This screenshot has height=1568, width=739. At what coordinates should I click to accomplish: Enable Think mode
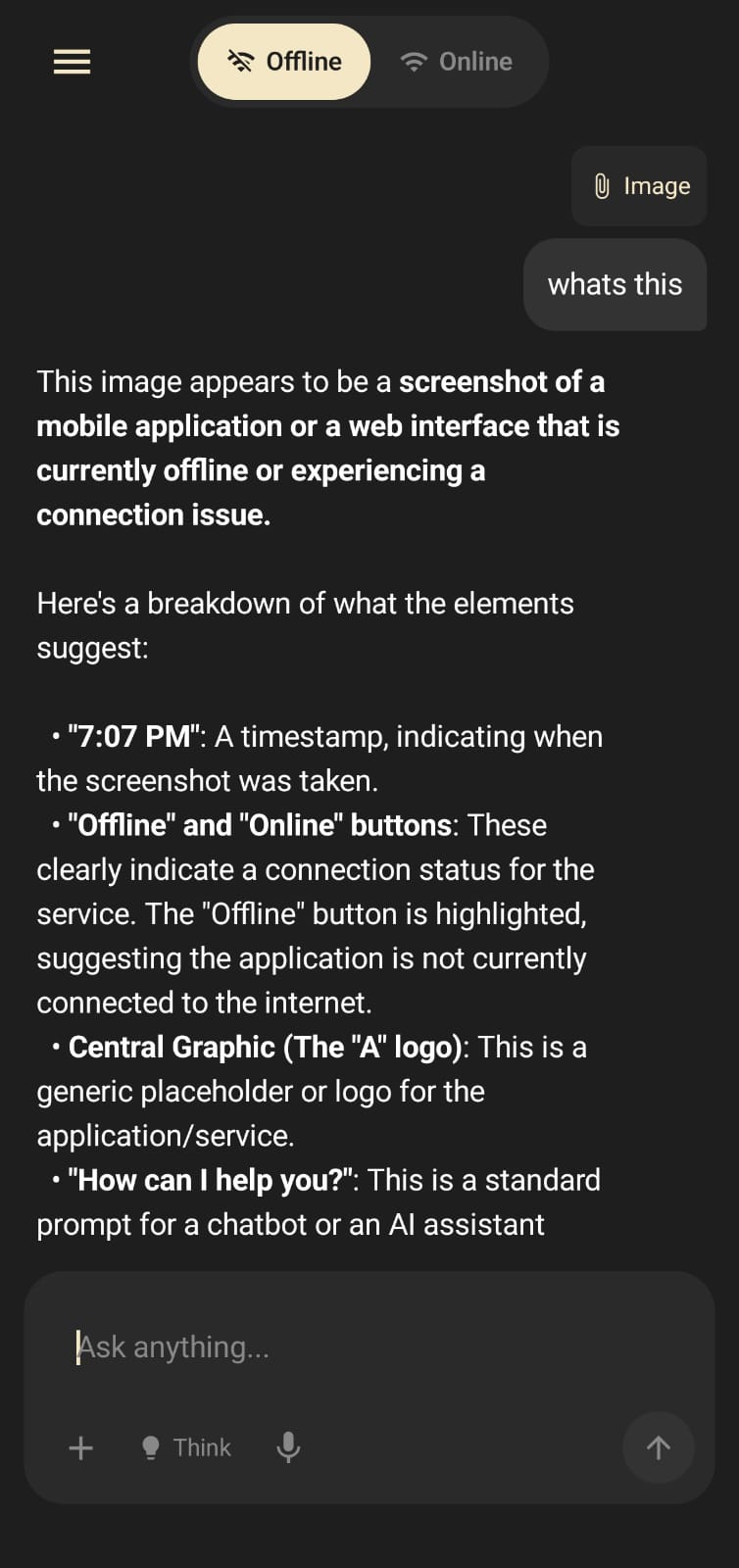click(x=186, y=1447)
